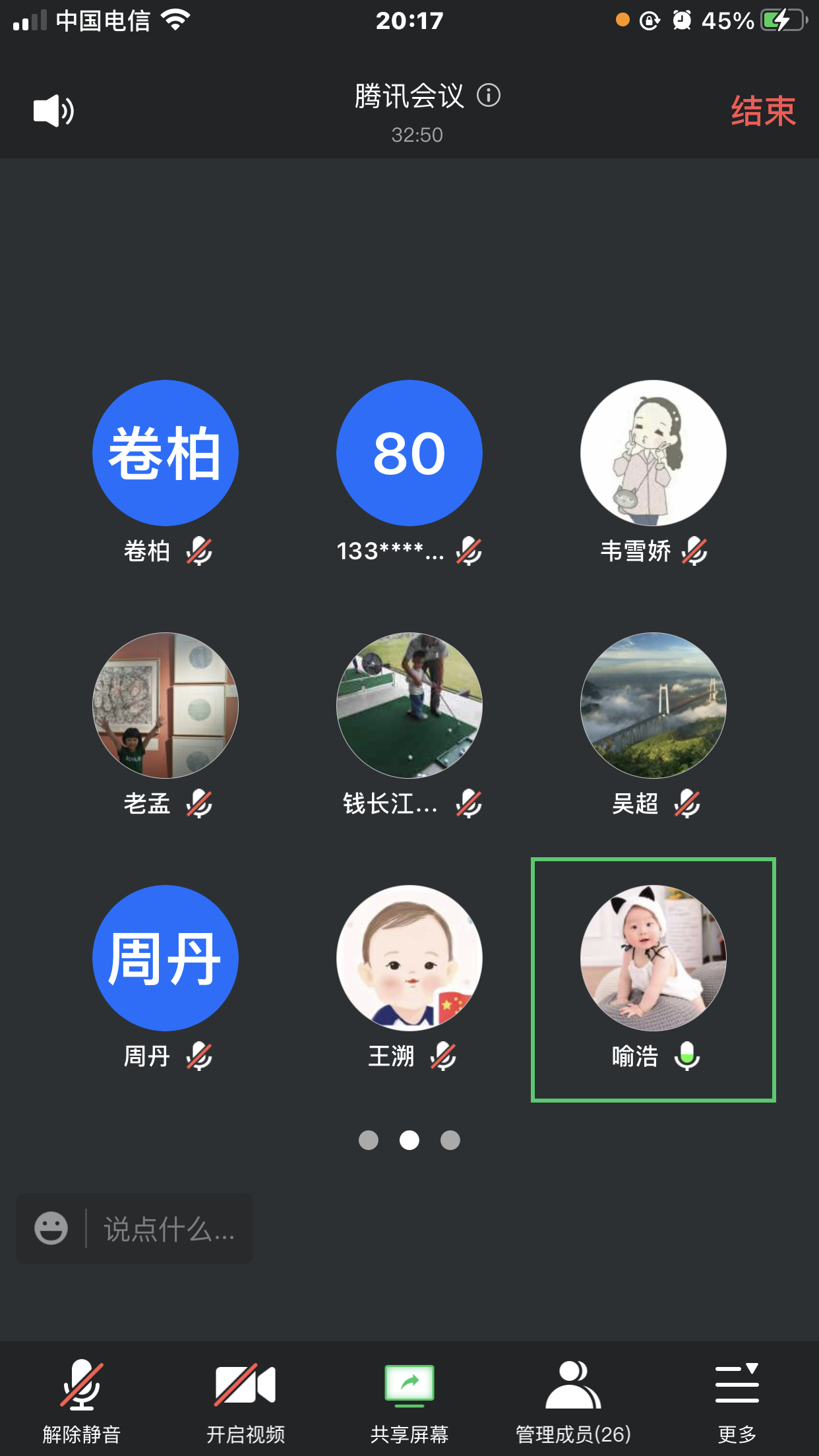Jump to the third page indicator dot
819x1456 pixels.
[x=450, y=1140]
